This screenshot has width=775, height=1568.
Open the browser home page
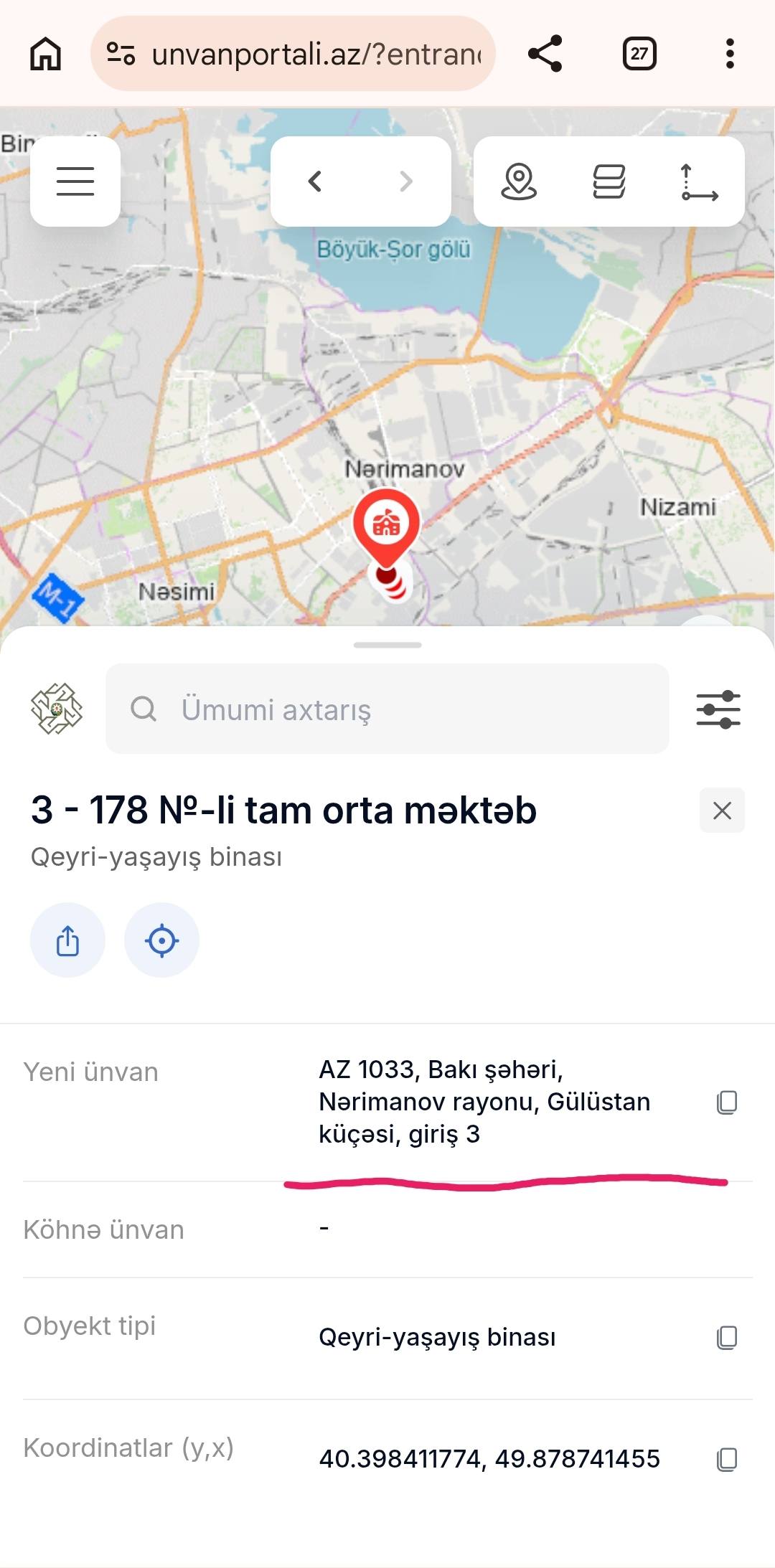45,54
